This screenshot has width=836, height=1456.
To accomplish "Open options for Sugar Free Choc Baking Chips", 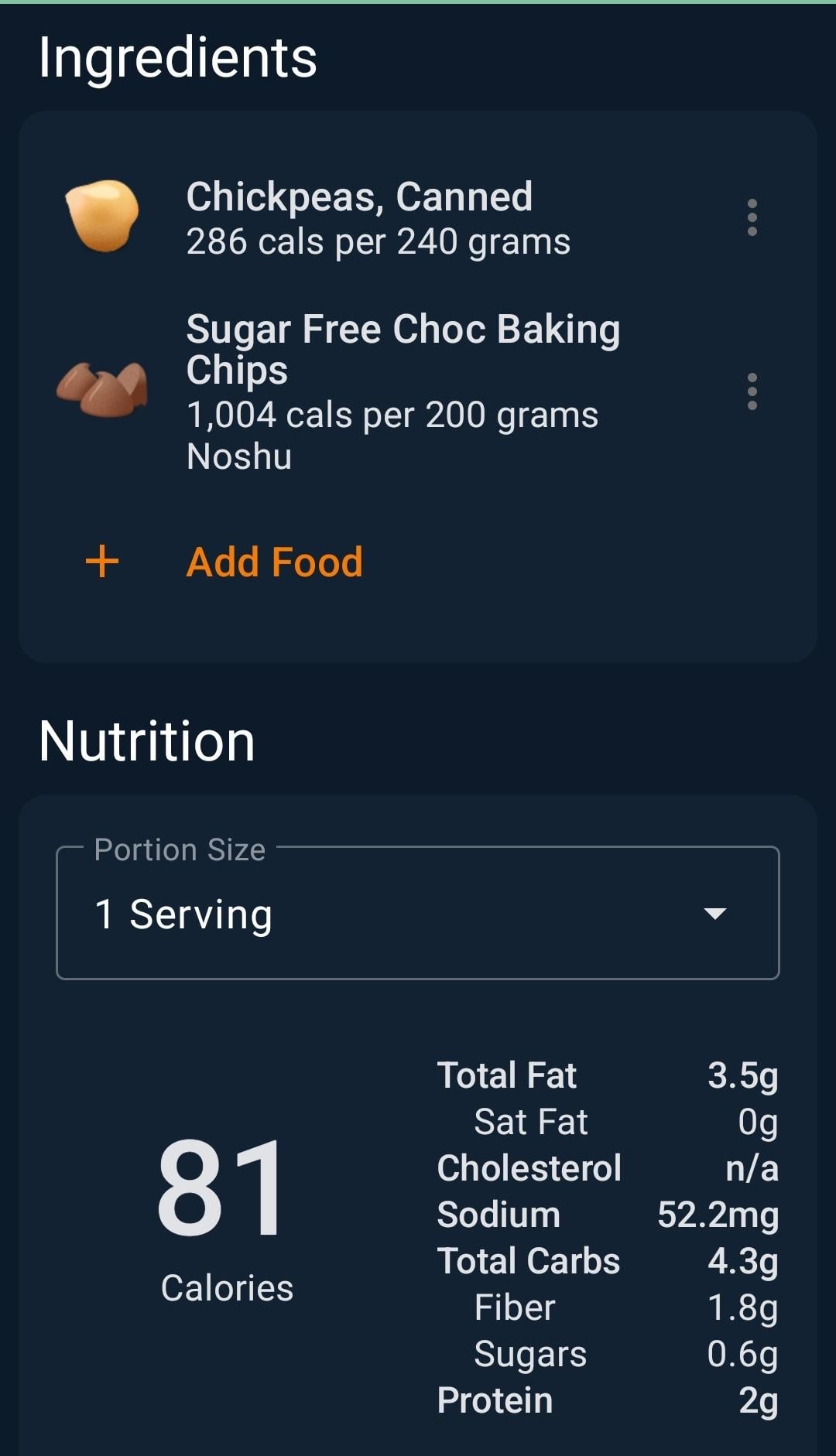I will tap(752, 391).
